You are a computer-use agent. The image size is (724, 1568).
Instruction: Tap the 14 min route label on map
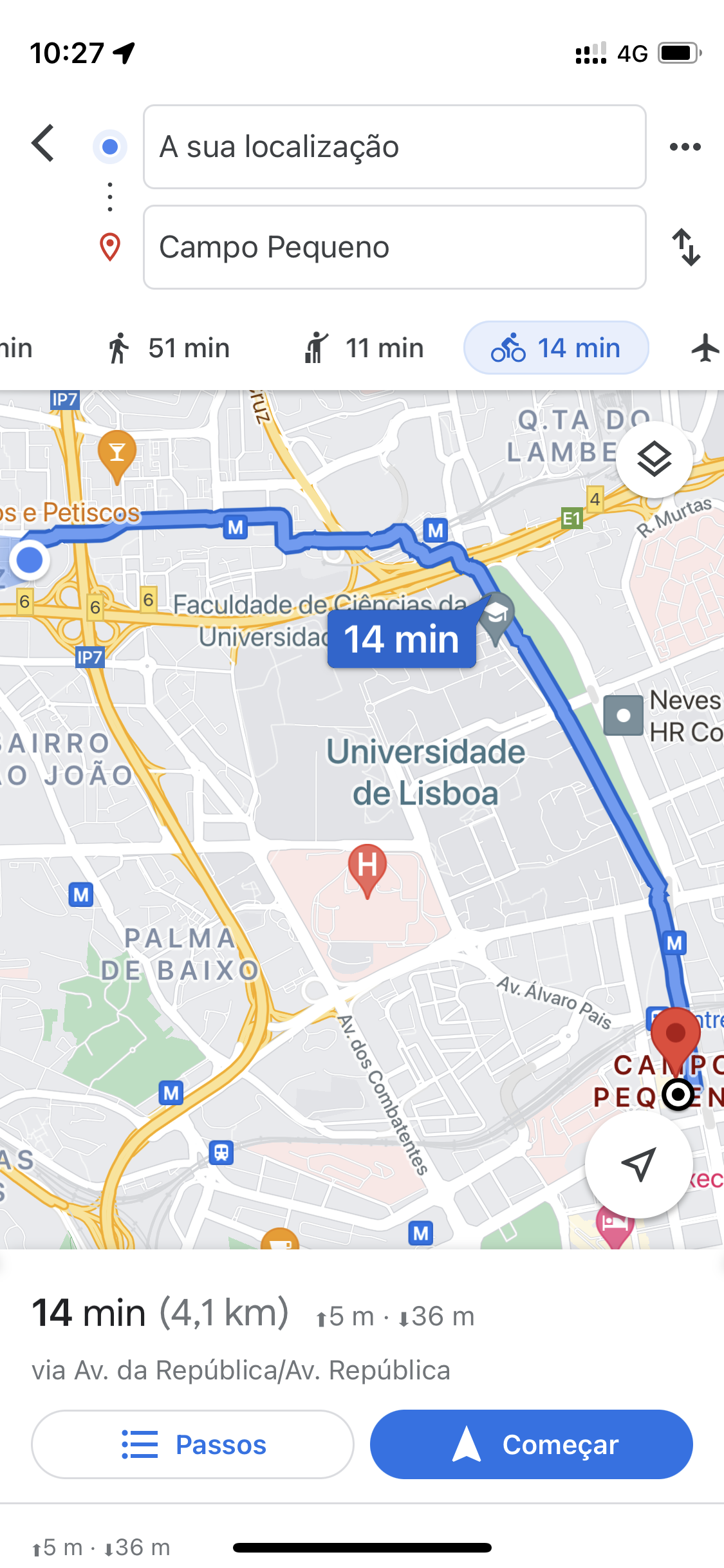point(402,639)
